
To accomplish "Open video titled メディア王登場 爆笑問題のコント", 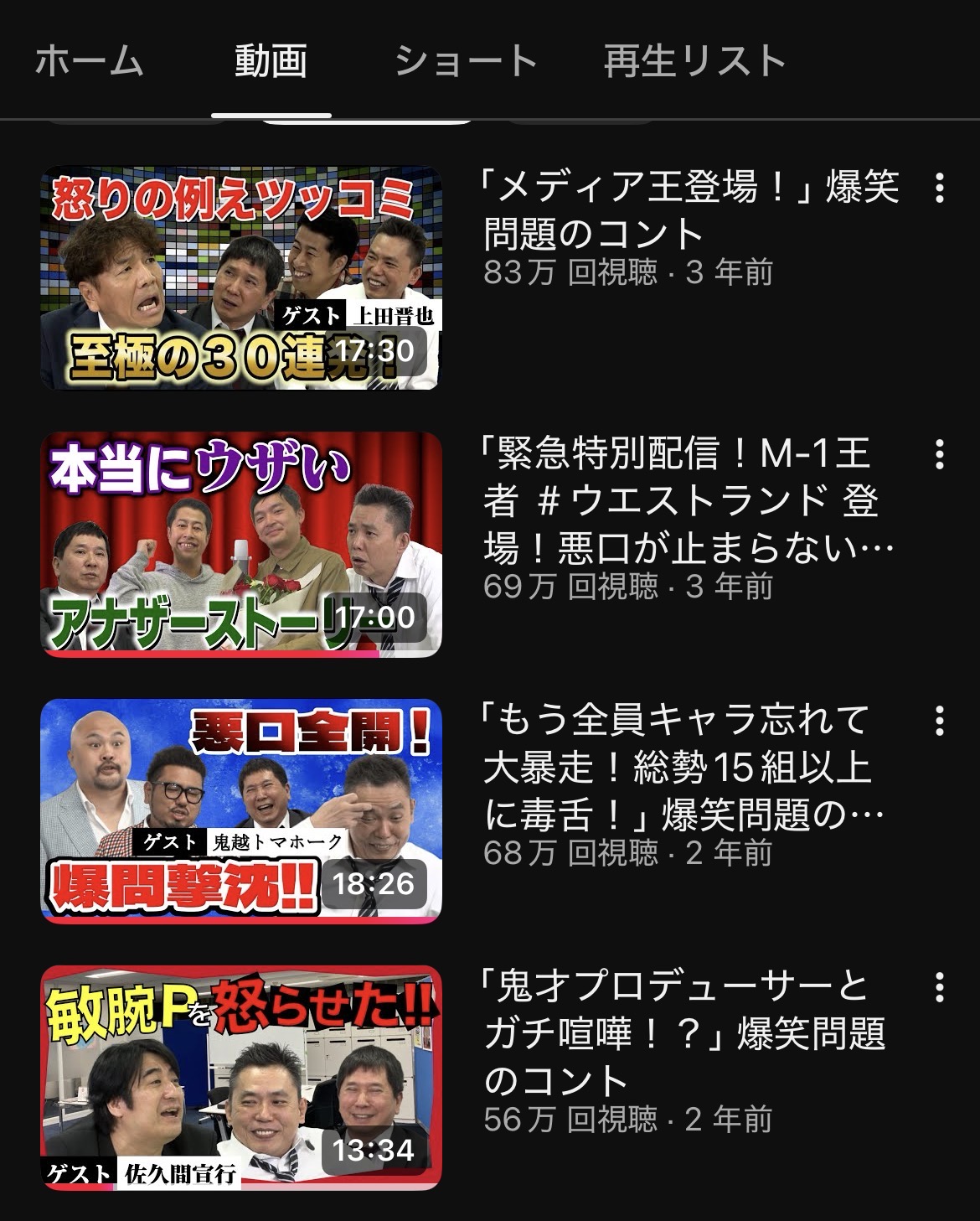I will coord(690,210).
